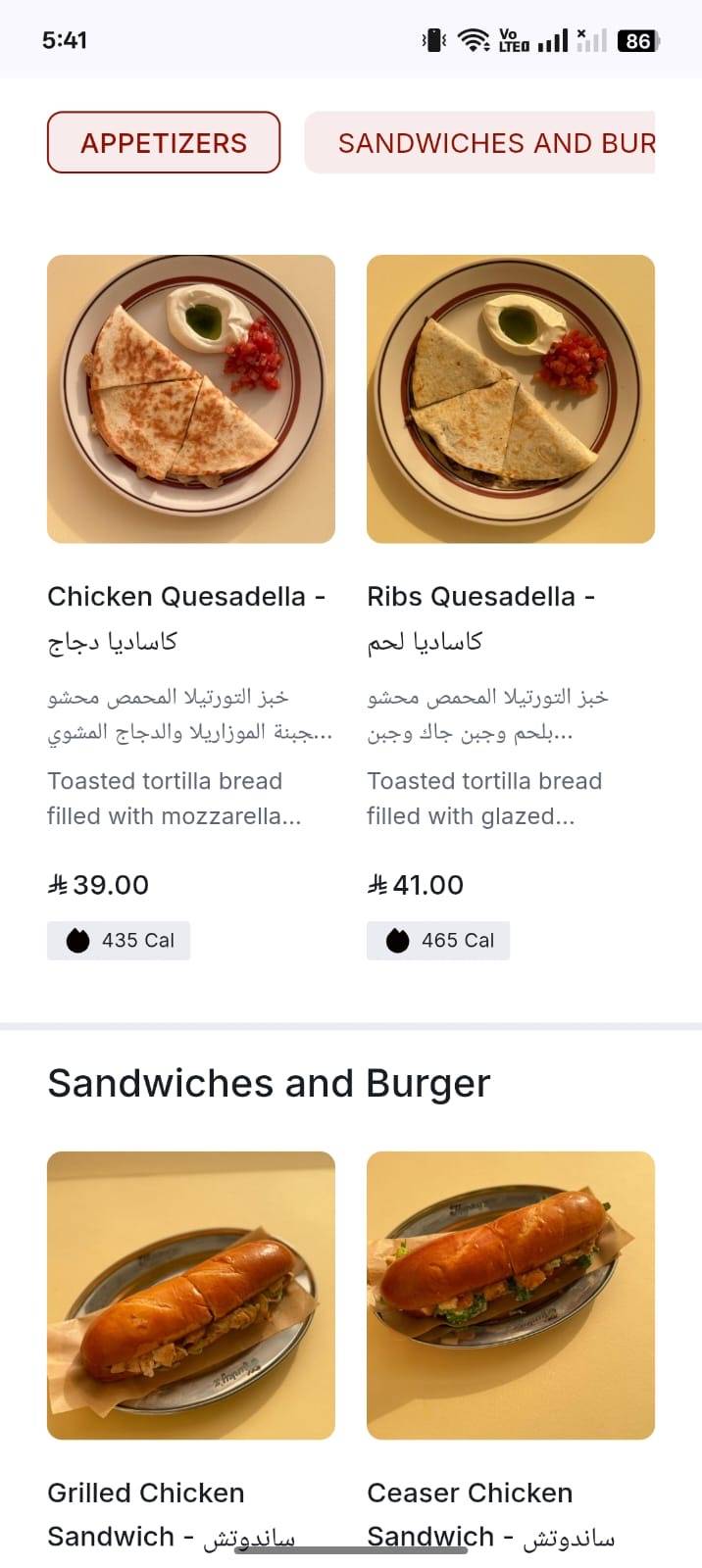Open the Chicken Quesadella item
The height and width of the screenshot is (1568, 702).
point(191,606)
